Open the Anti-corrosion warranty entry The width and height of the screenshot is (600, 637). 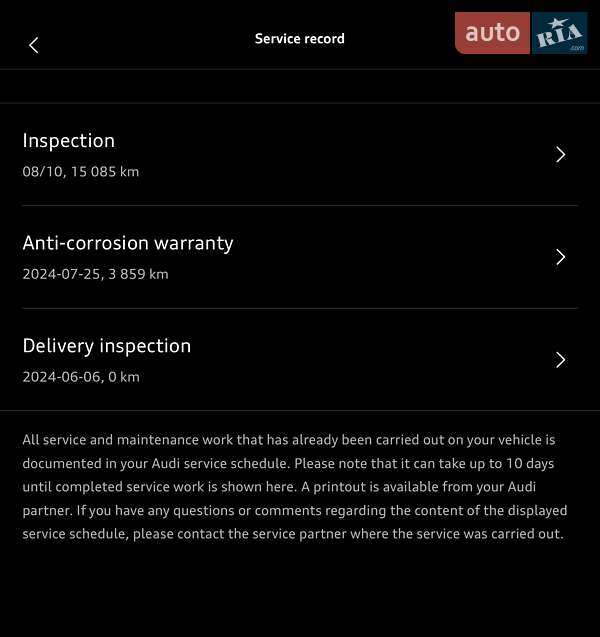point(299,257)
